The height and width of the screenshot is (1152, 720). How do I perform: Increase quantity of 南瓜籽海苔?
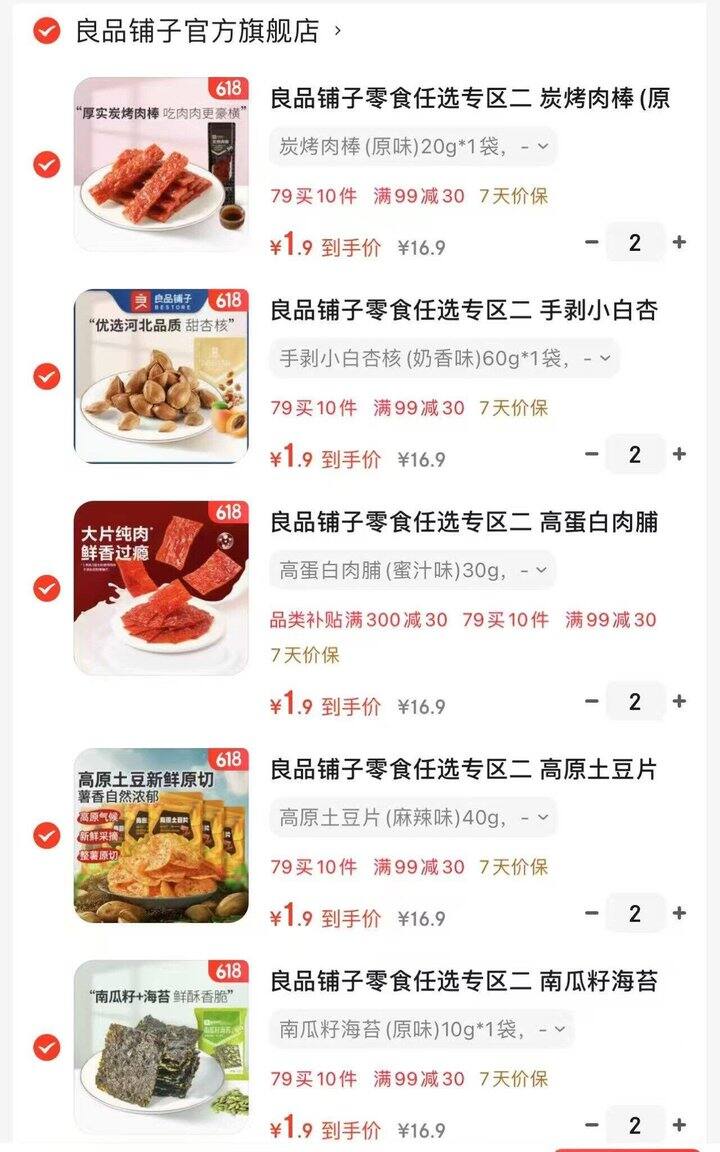click(680, 1125)
